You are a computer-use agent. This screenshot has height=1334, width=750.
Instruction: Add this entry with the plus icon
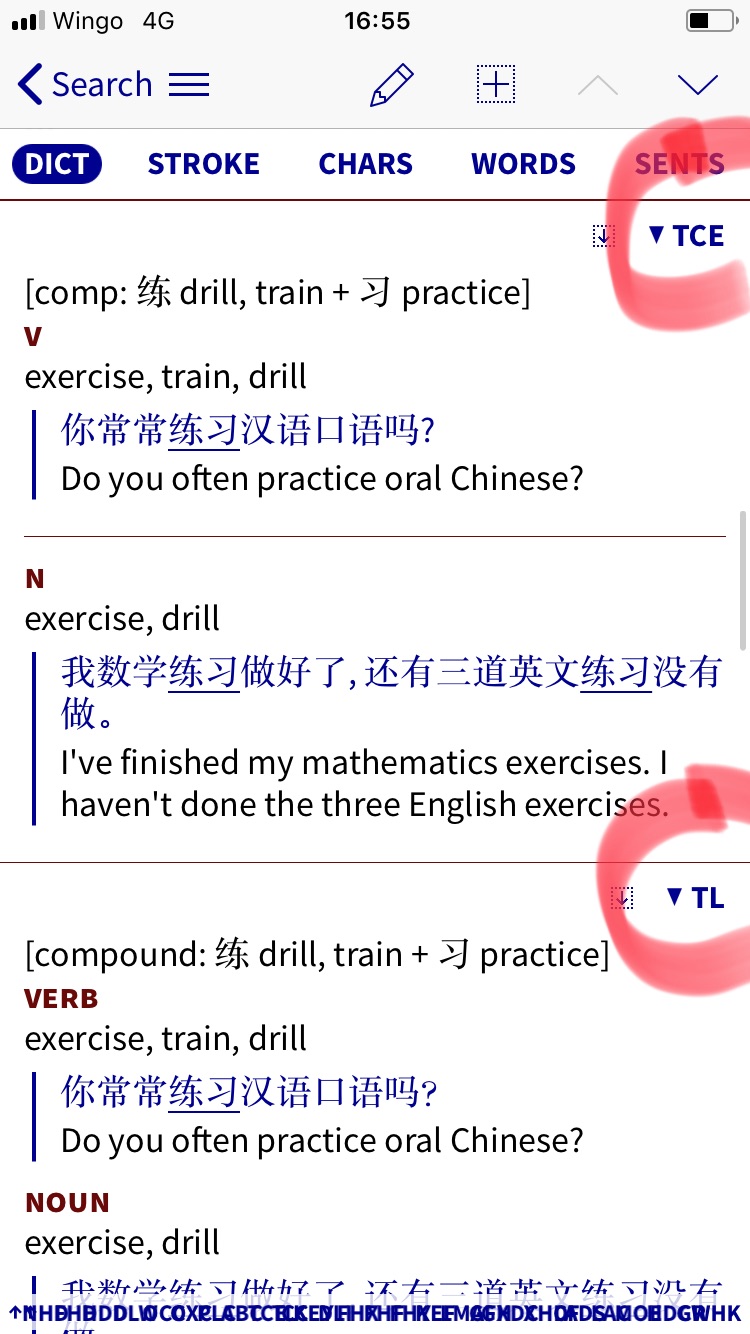pyautogui.click(x=496, y=85)
